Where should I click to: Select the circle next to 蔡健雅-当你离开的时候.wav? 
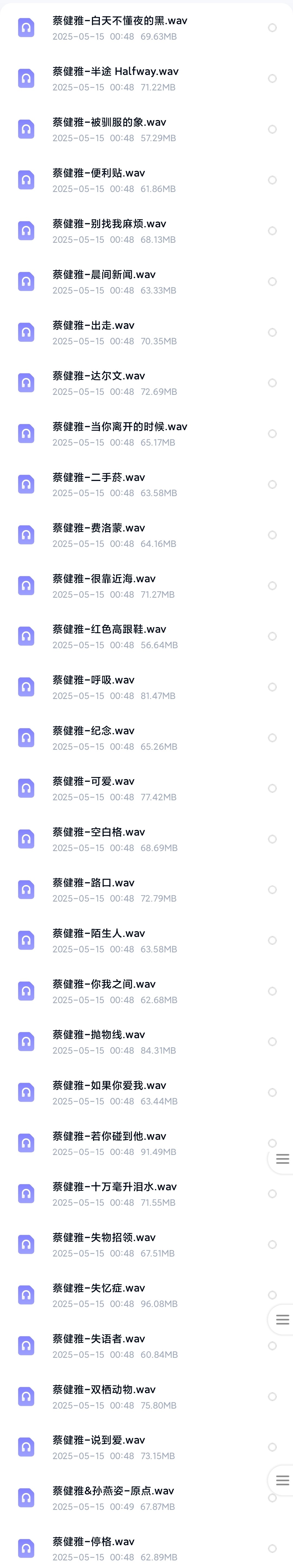pyautogui.click(x=272, y=434)
